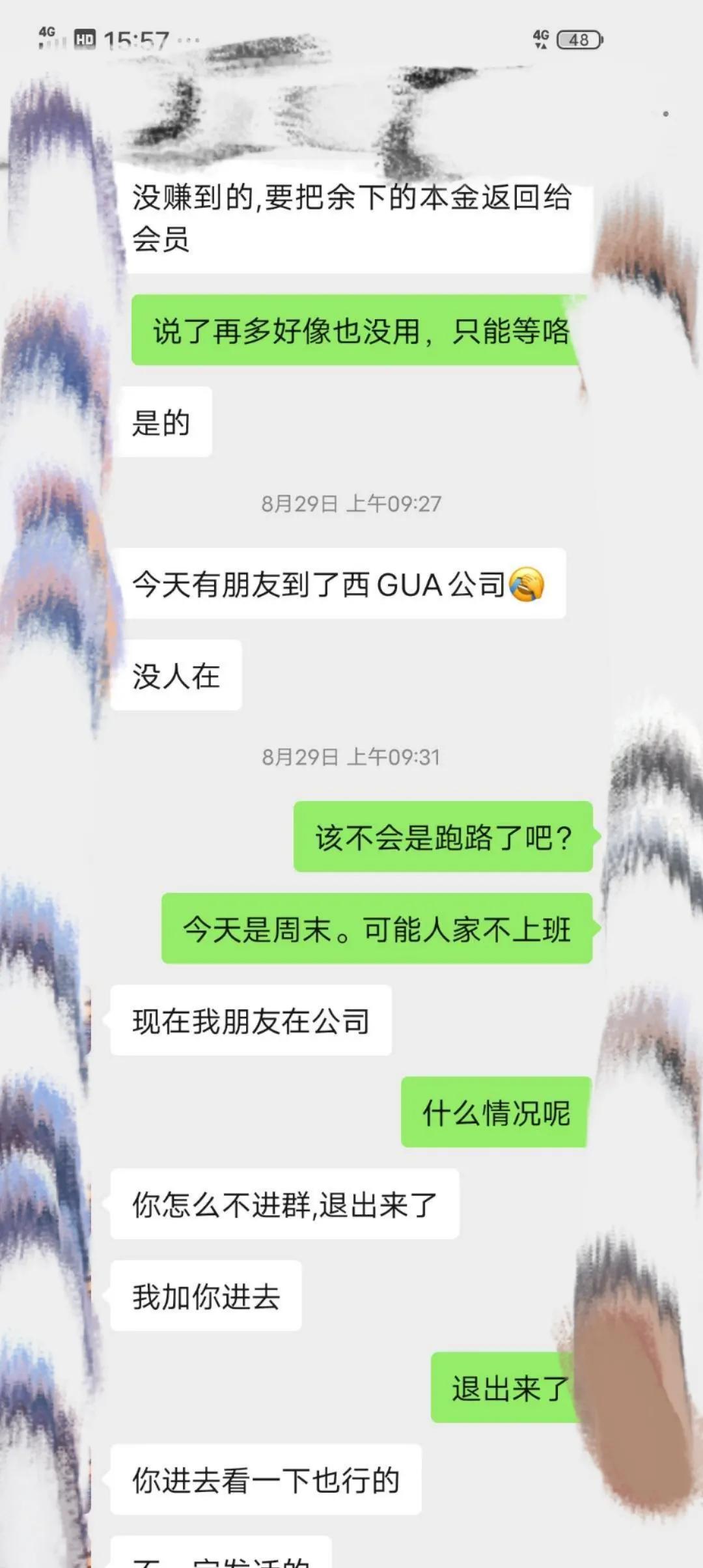Tap the right 4G network icon
Image resolution: width=703 pixels, height=1568 pixels.
(540, 36)
